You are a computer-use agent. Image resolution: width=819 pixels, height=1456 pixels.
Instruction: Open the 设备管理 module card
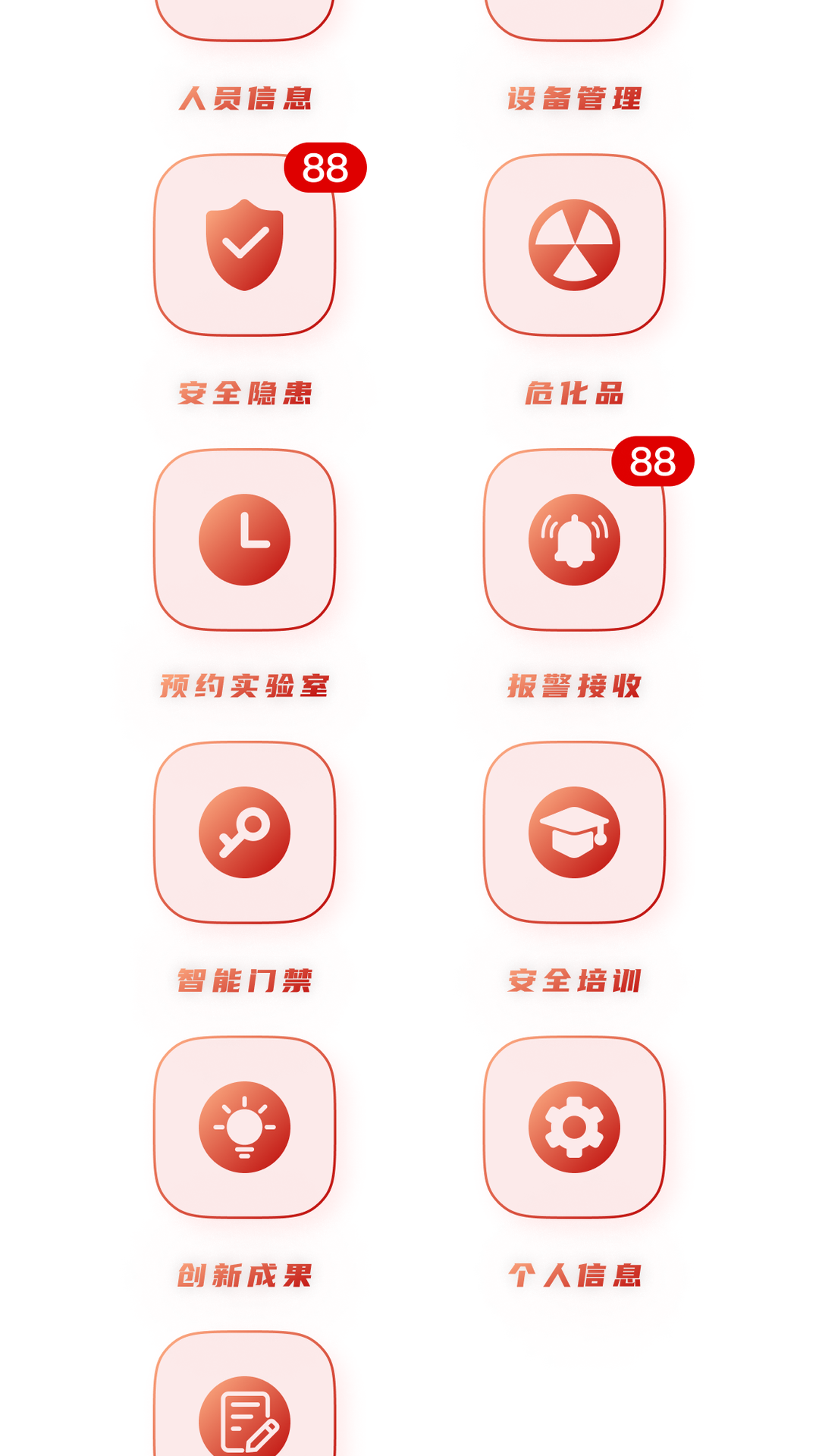click(x=575, y=15)
